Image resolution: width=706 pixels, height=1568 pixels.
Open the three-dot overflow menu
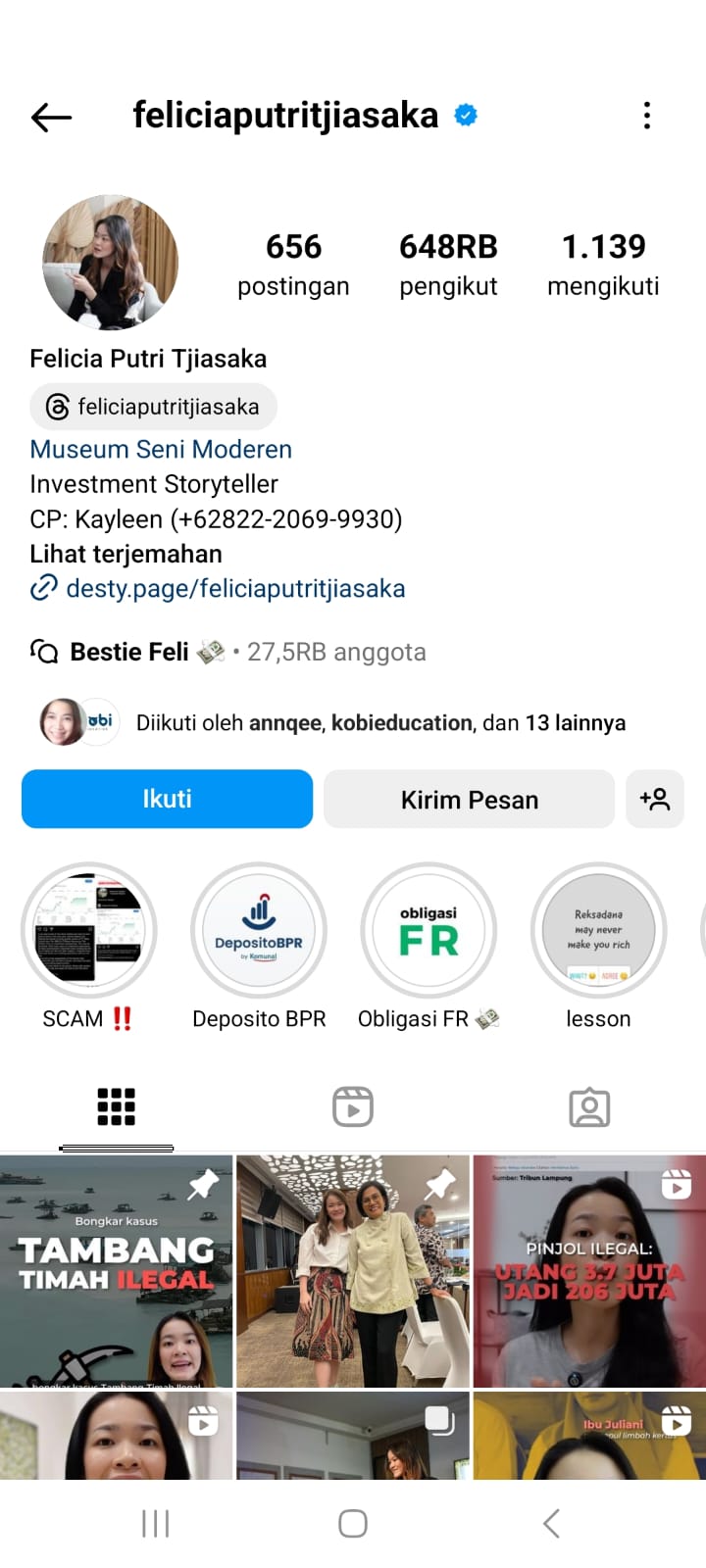click(x=646, y=116)
